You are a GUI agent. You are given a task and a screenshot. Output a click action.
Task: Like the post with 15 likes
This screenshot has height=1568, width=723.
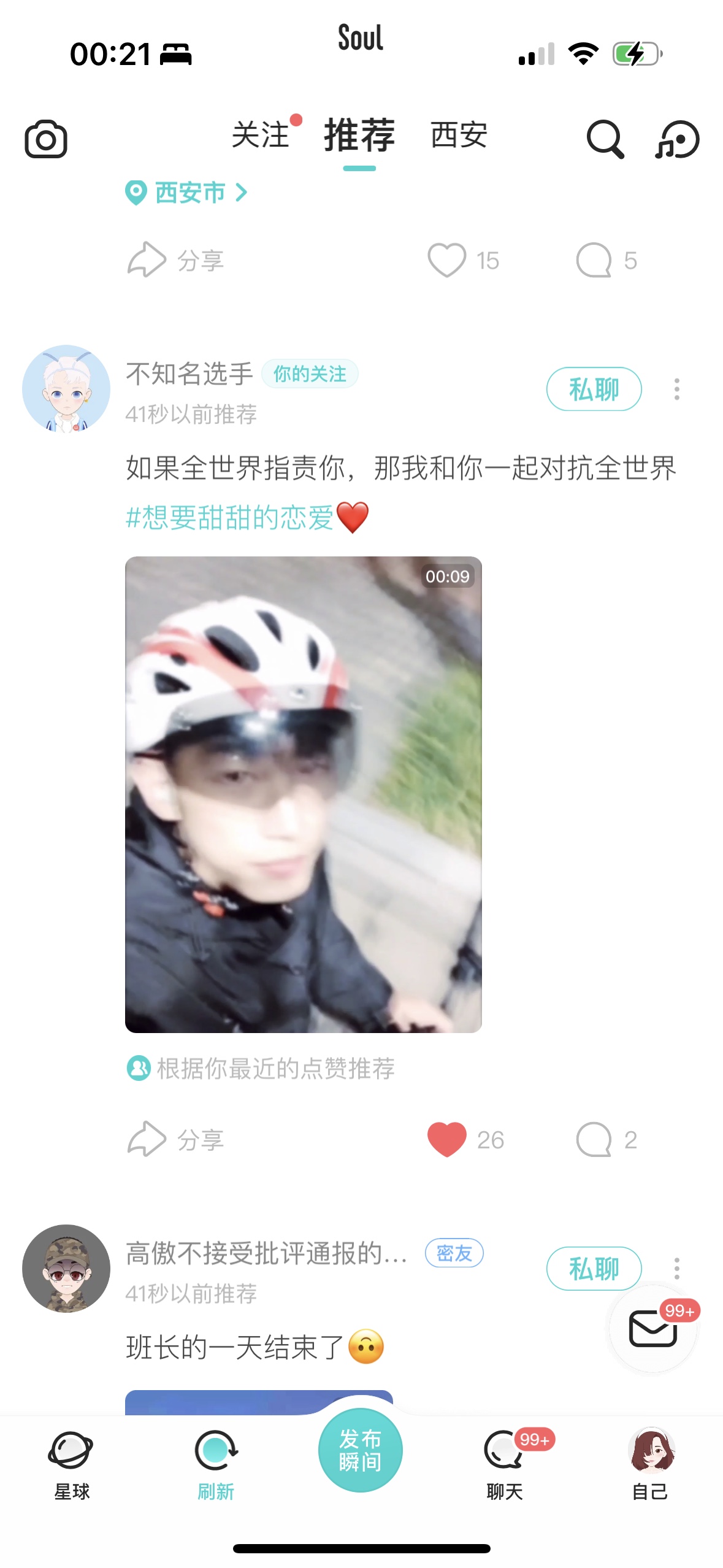coord(447,260)
